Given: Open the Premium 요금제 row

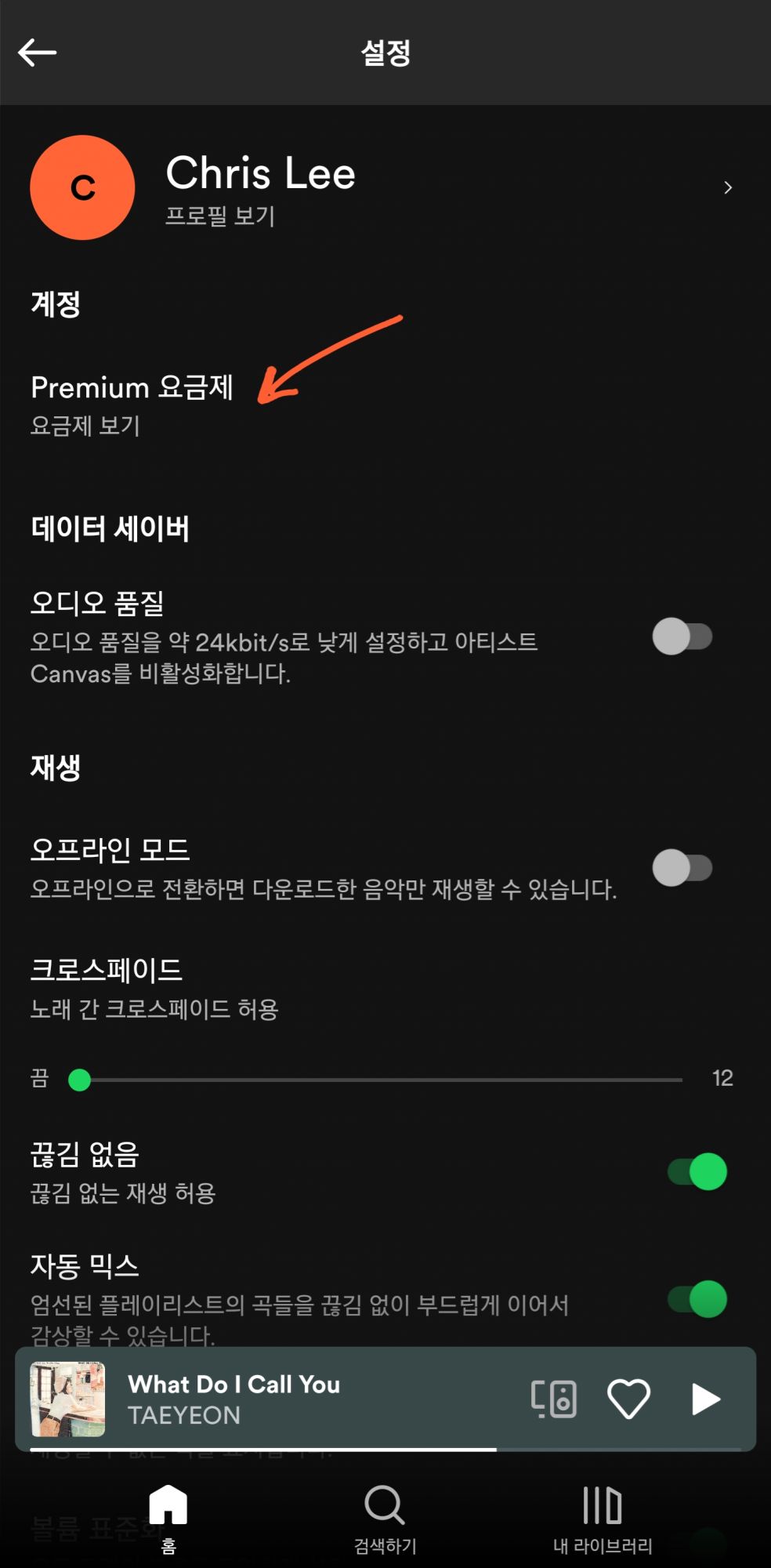Looking at the screenshot, I should [x=132, y=404].
